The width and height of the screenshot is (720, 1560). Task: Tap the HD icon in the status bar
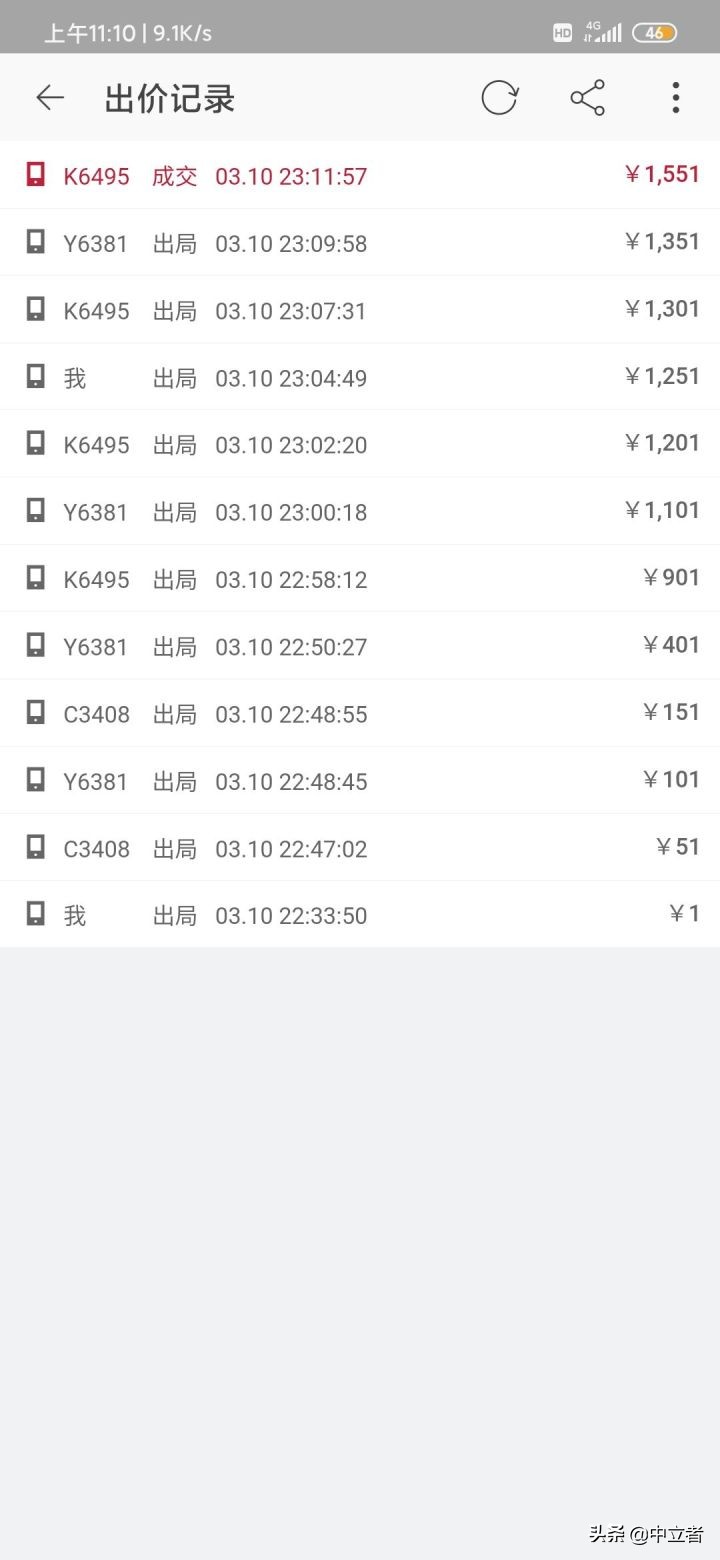point(562,31)
